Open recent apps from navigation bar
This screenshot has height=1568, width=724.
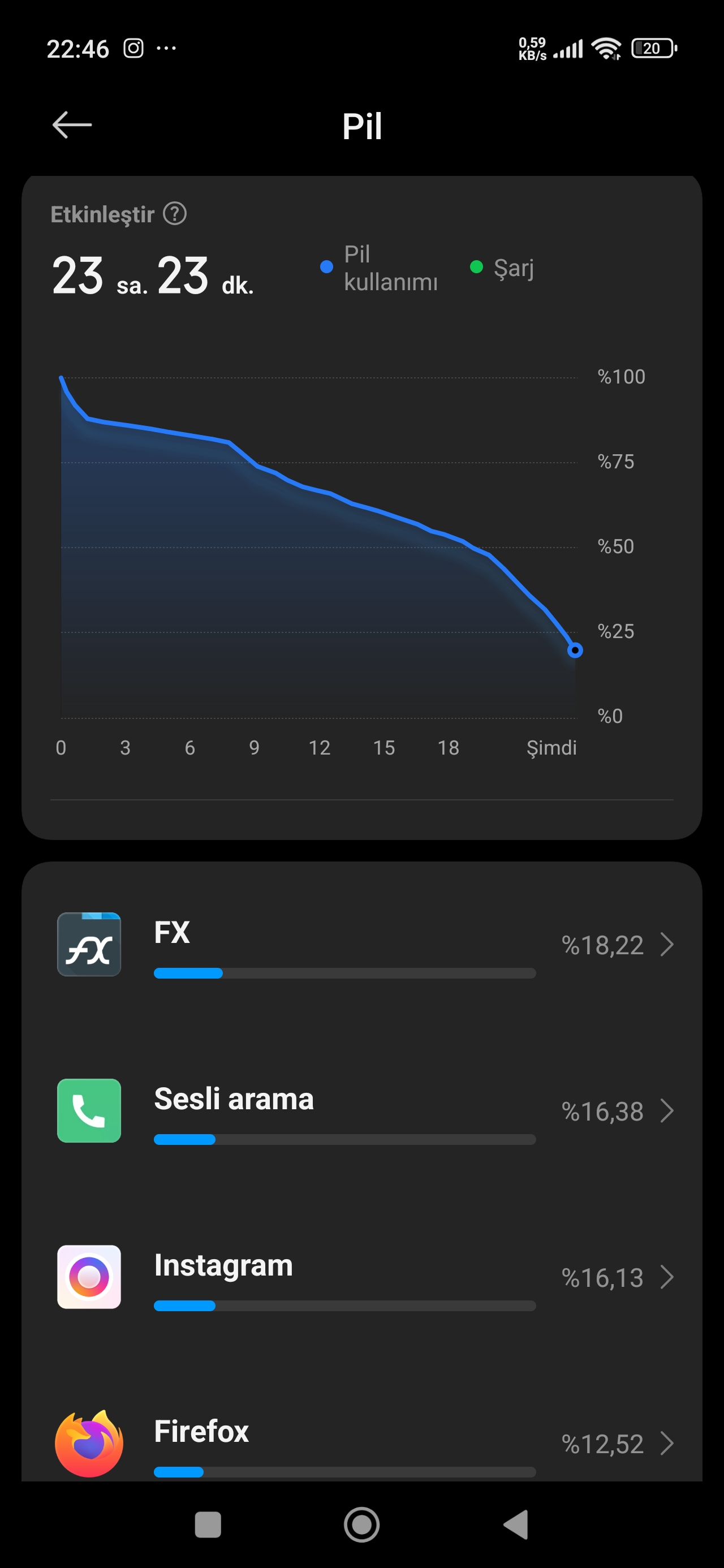click(208, 1525)
